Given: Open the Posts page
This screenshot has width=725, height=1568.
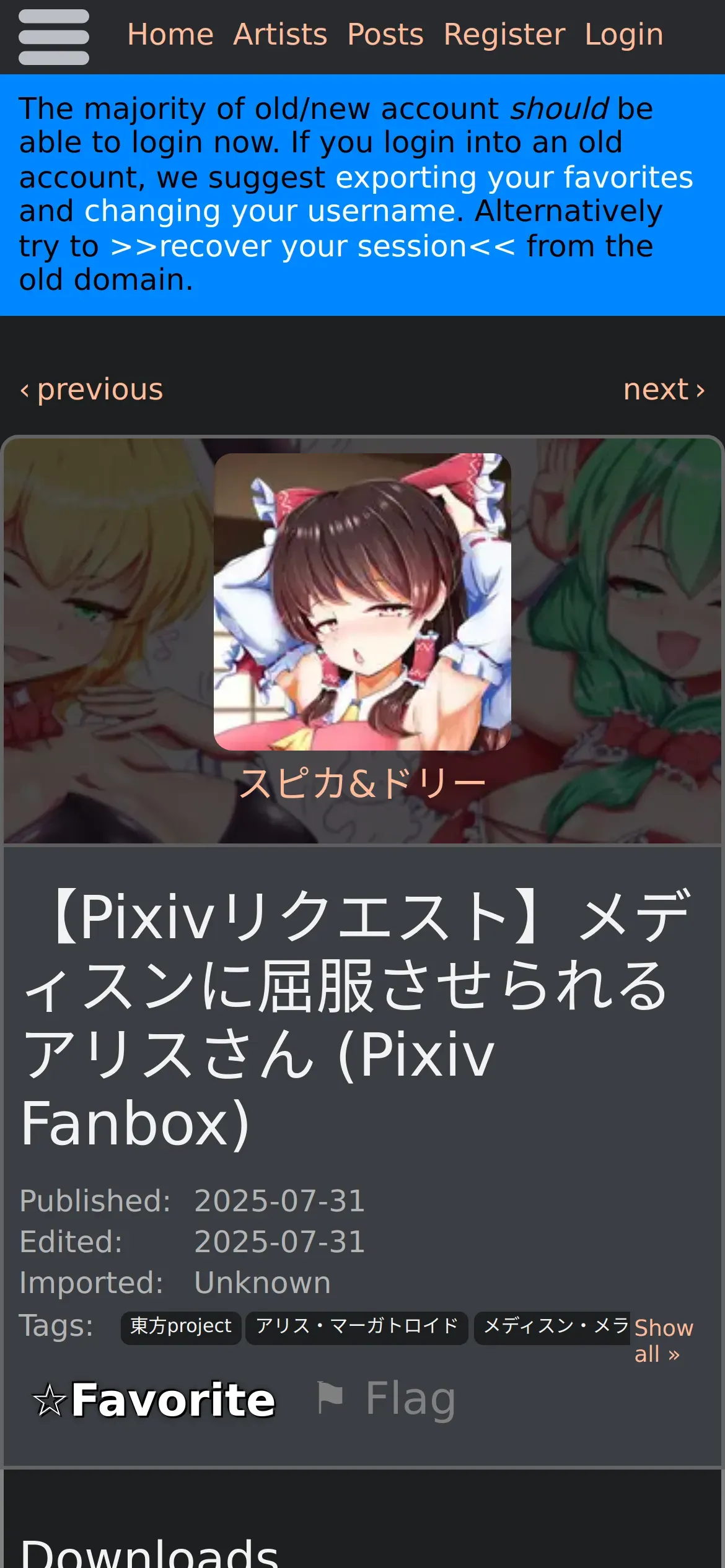Looking at the screenshot, I should [x=385, y=35].
